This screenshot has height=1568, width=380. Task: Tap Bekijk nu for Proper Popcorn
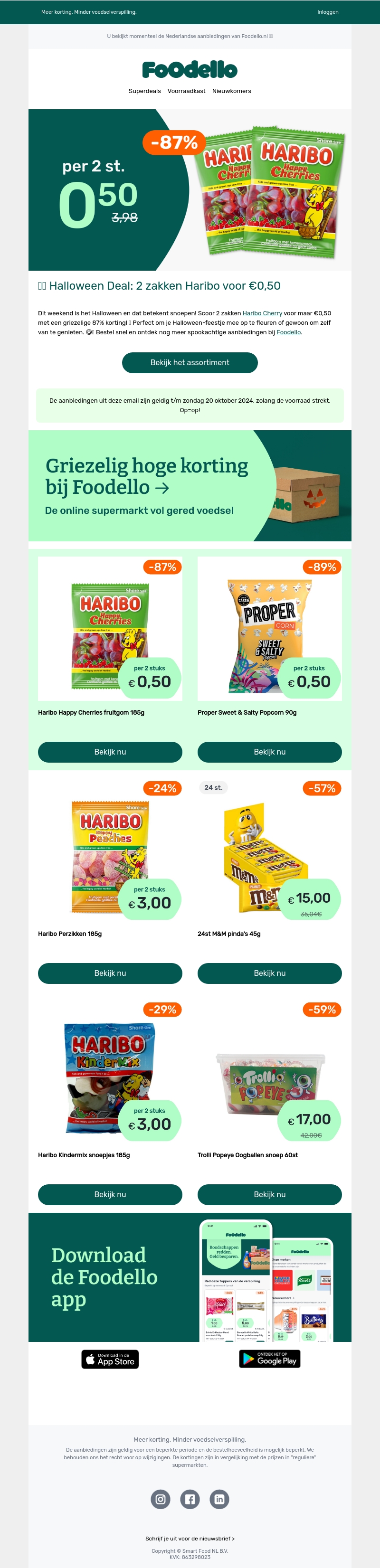[269, 752]
